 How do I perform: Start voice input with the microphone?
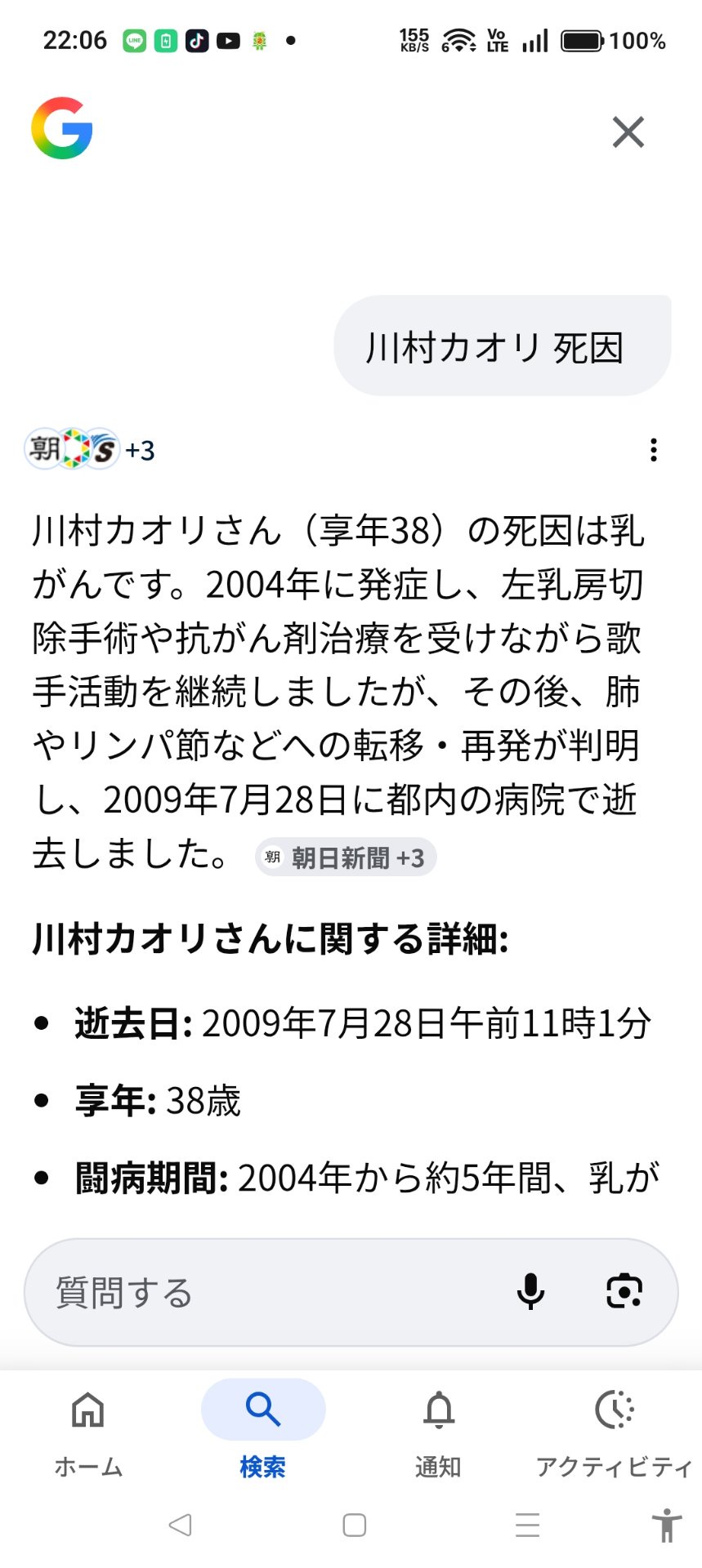click(x=530, y=1292)
